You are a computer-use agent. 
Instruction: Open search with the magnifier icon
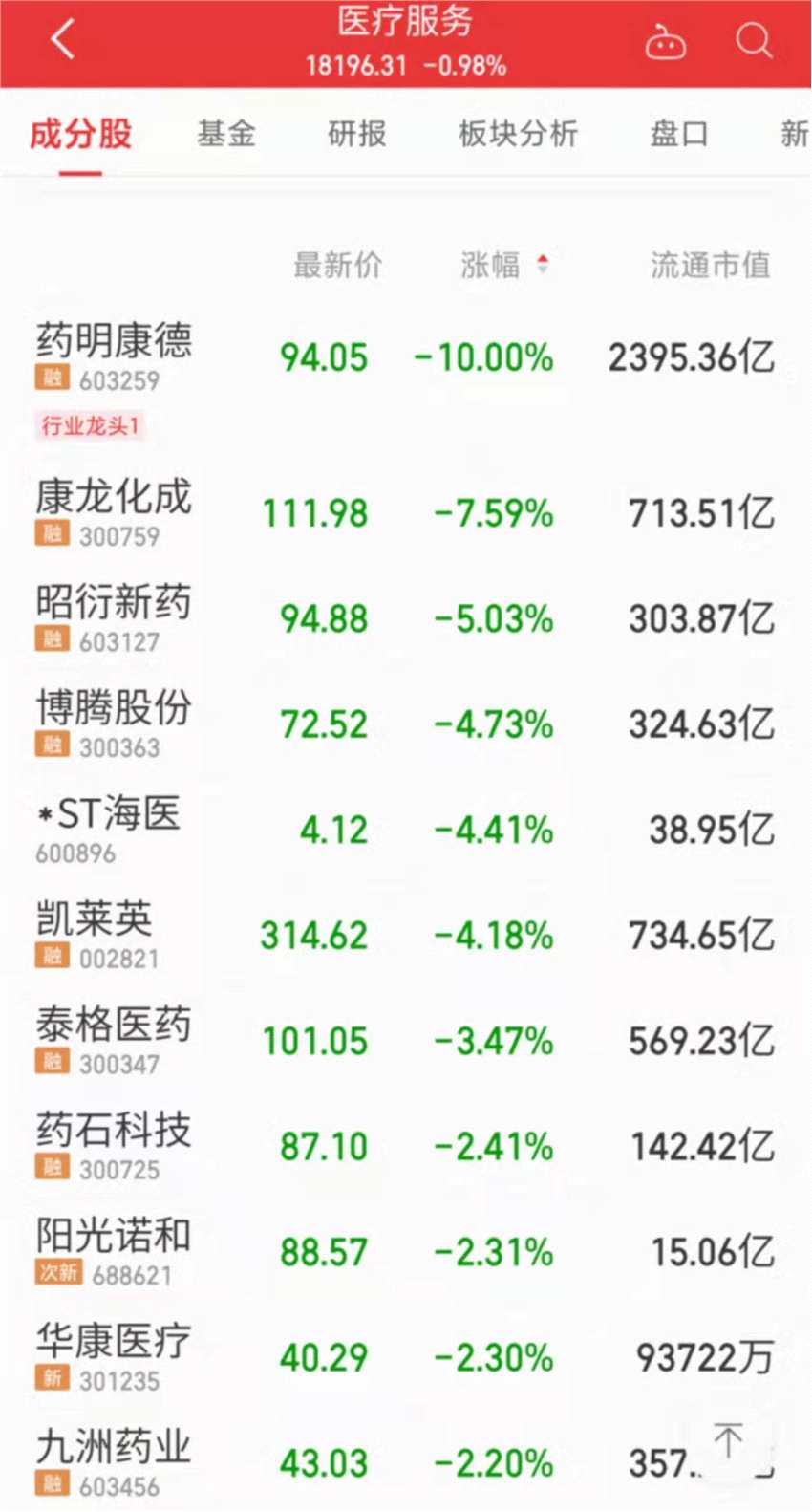754,41
